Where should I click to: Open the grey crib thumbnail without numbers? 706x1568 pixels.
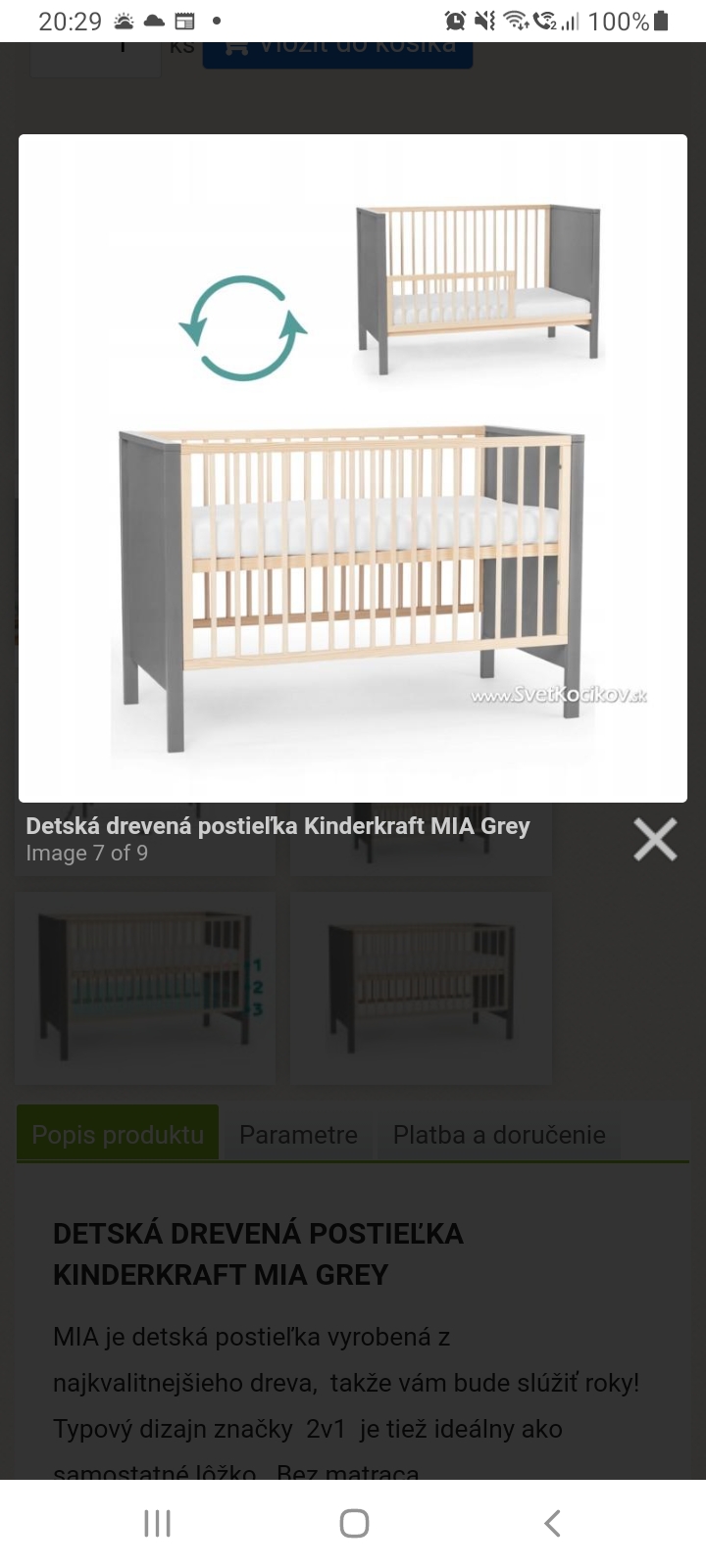point(421,988)
